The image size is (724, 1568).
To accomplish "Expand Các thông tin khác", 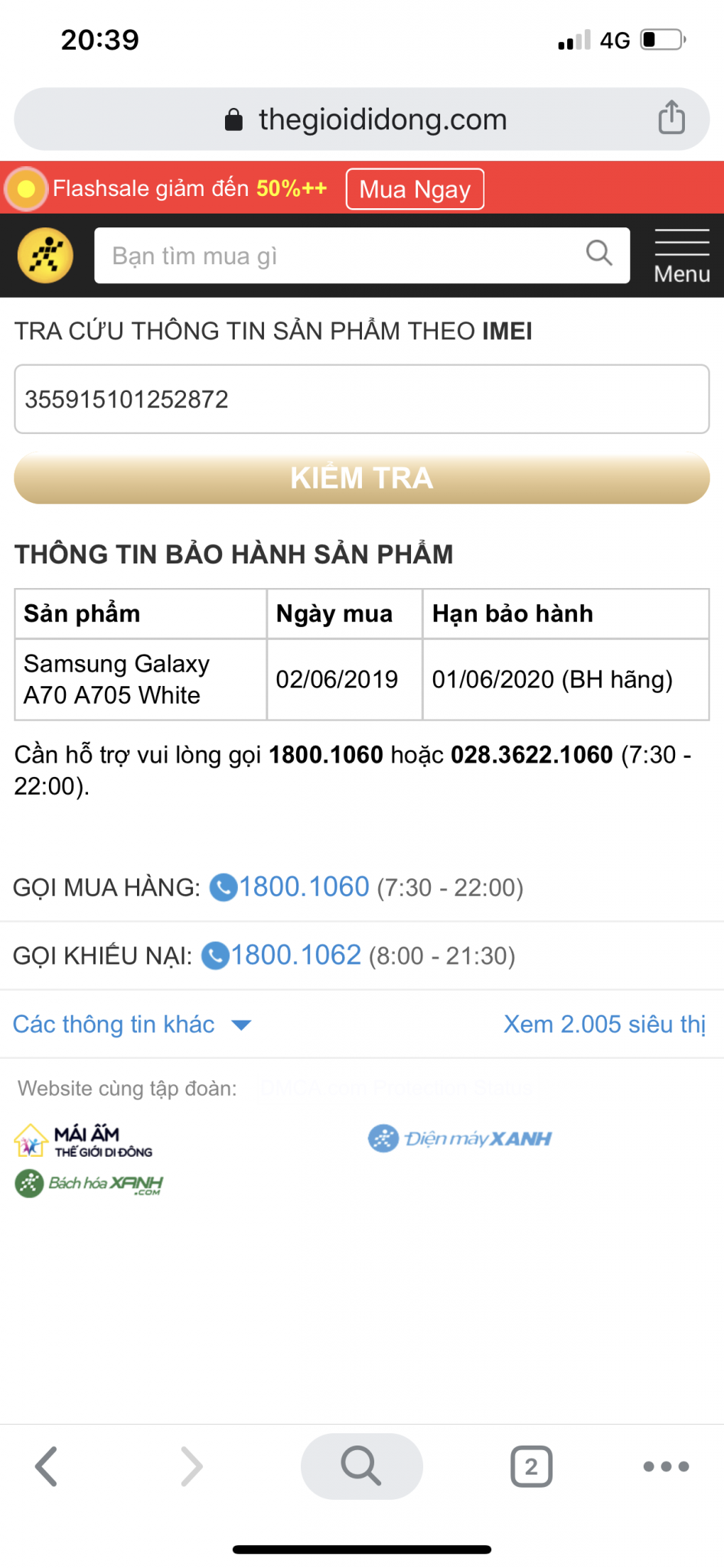I will [x=132, y=1024].
